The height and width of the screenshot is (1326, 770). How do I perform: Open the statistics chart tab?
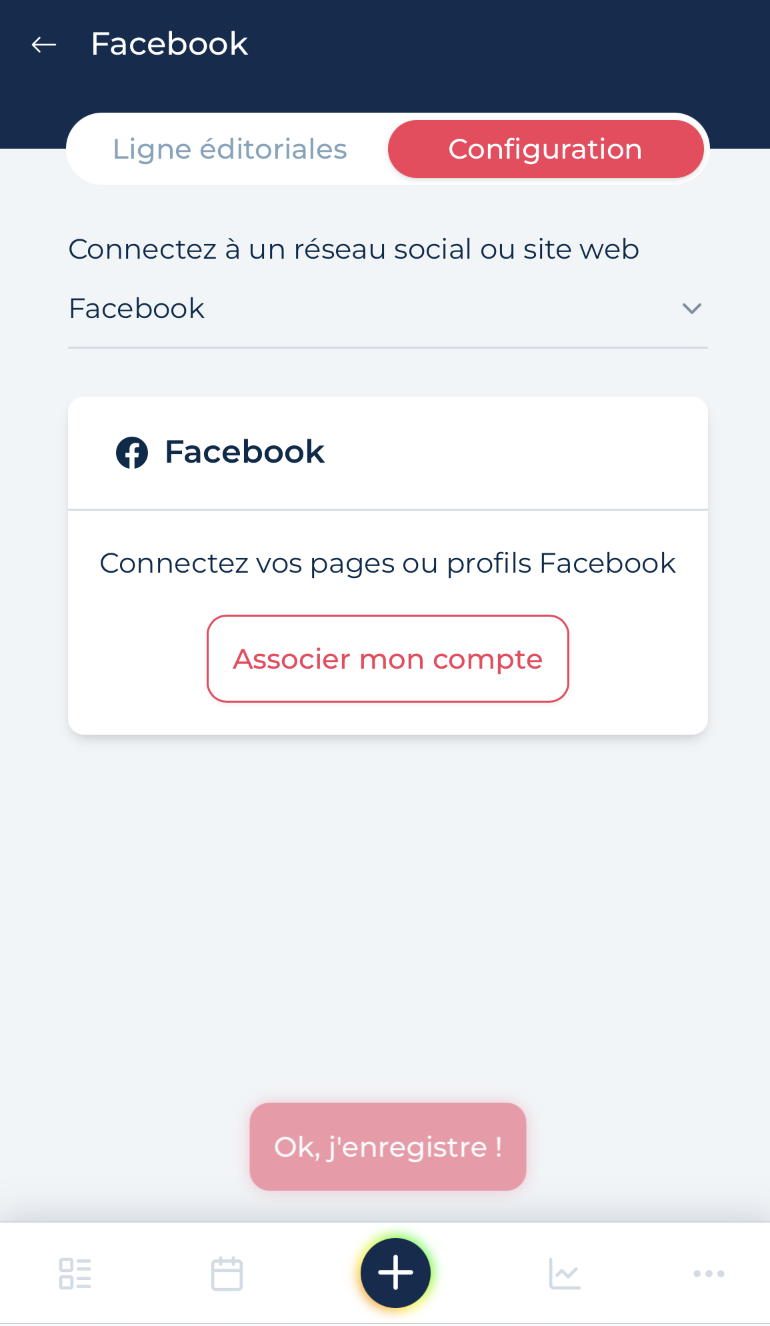coord(564,1273)
